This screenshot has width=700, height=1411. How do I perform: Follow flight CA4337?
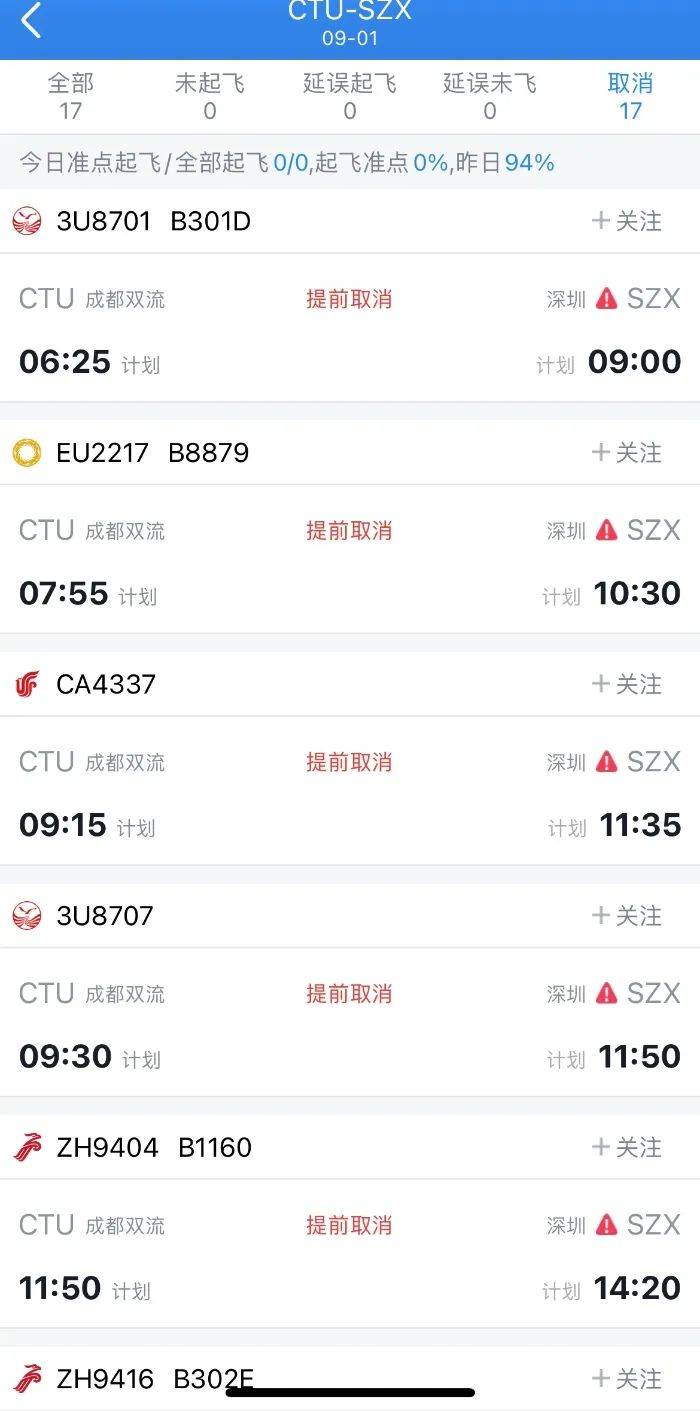click(x=627, y=684)
